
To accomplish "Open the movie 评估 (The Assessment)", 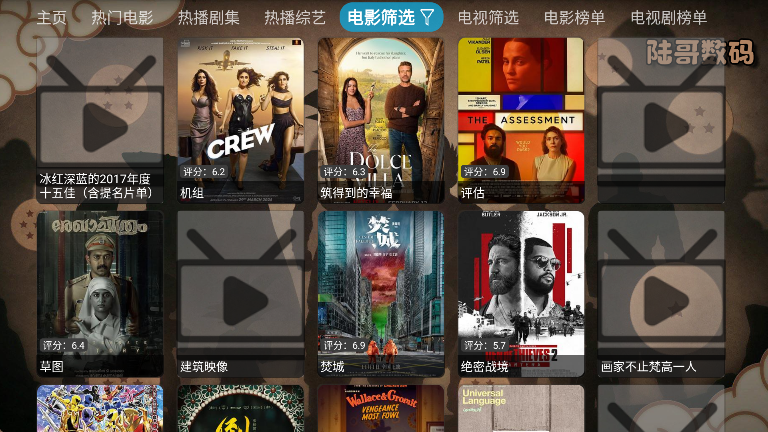I will point(520,120).
